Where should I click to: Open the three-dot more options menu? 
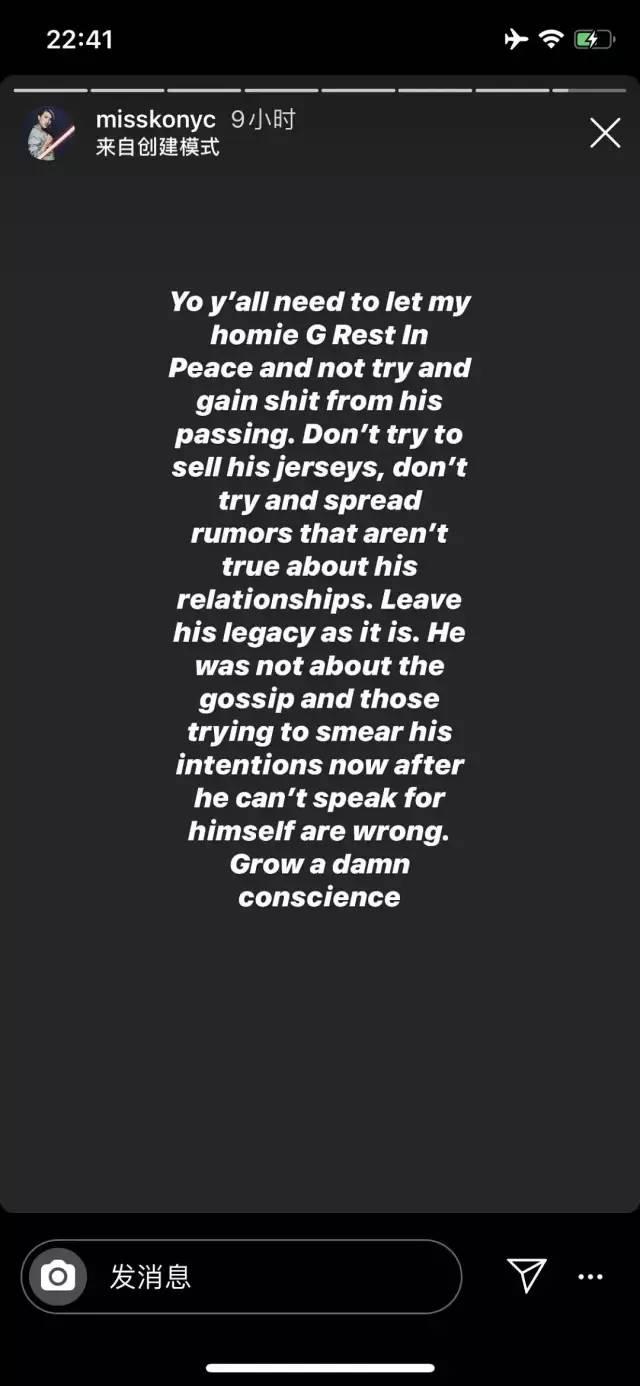pyautogui.click(x=591, y=1277)
